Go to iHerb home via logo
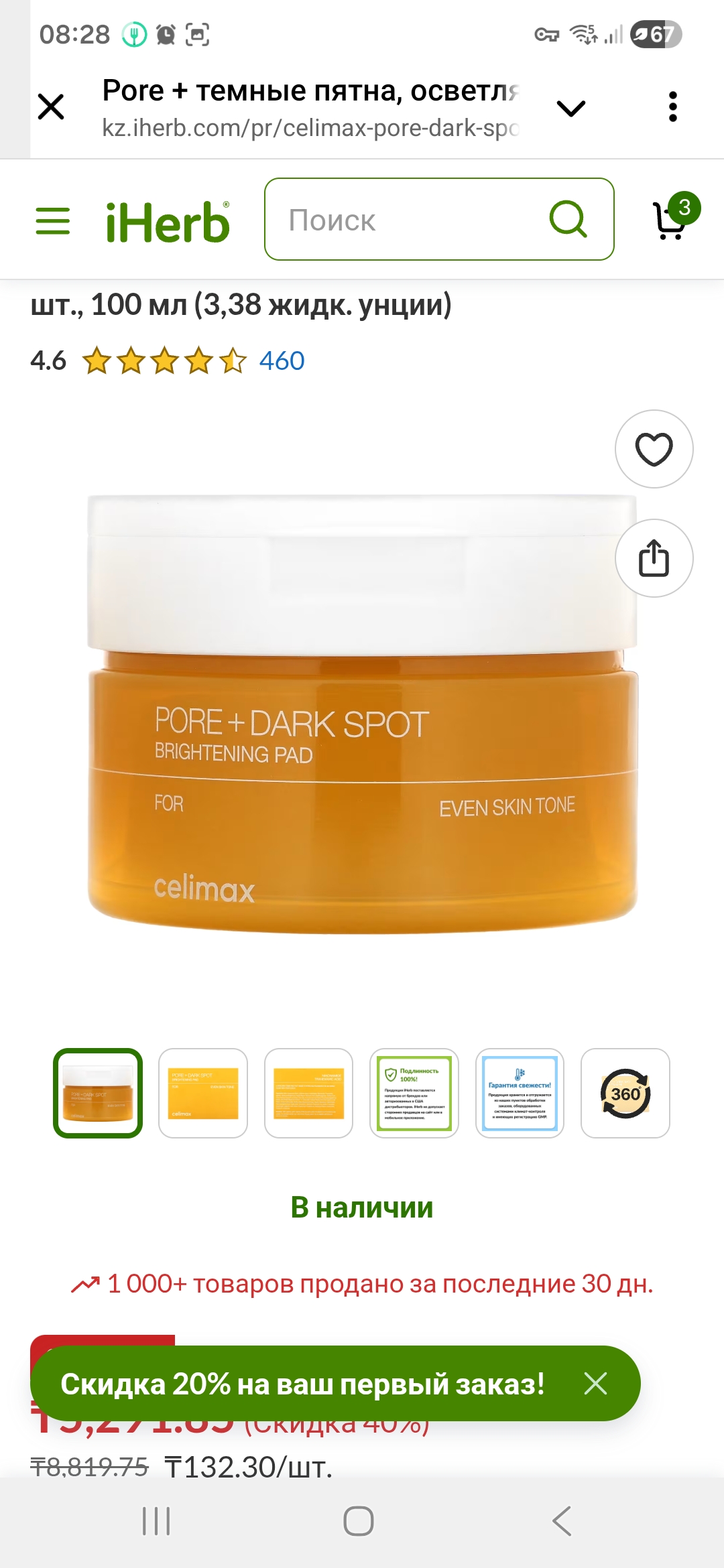724x1568 pixels. coord(168,222)
